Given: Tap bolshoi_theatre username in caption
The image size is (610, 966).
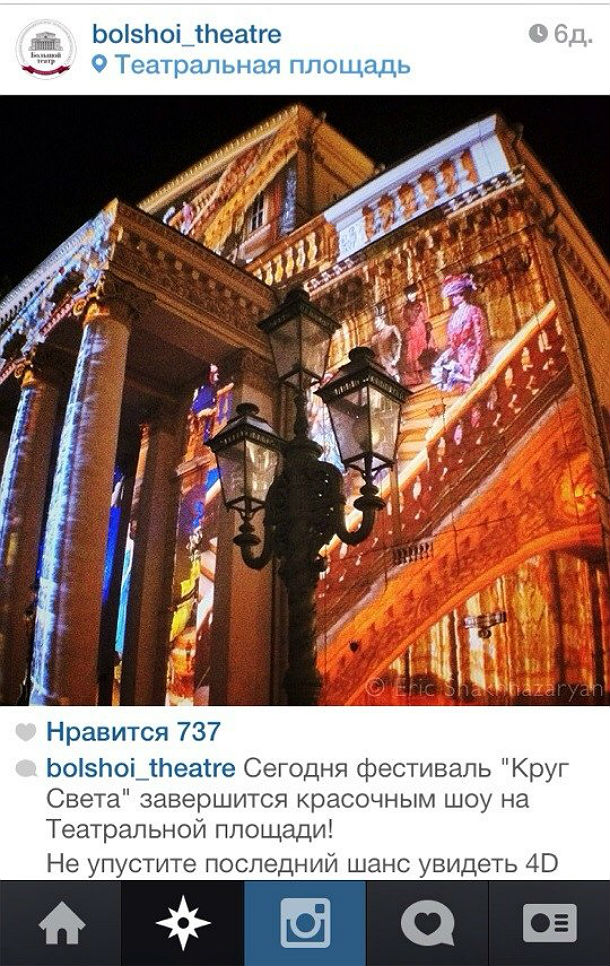Looking at the screenshot, I should click(x=141, y=769).
